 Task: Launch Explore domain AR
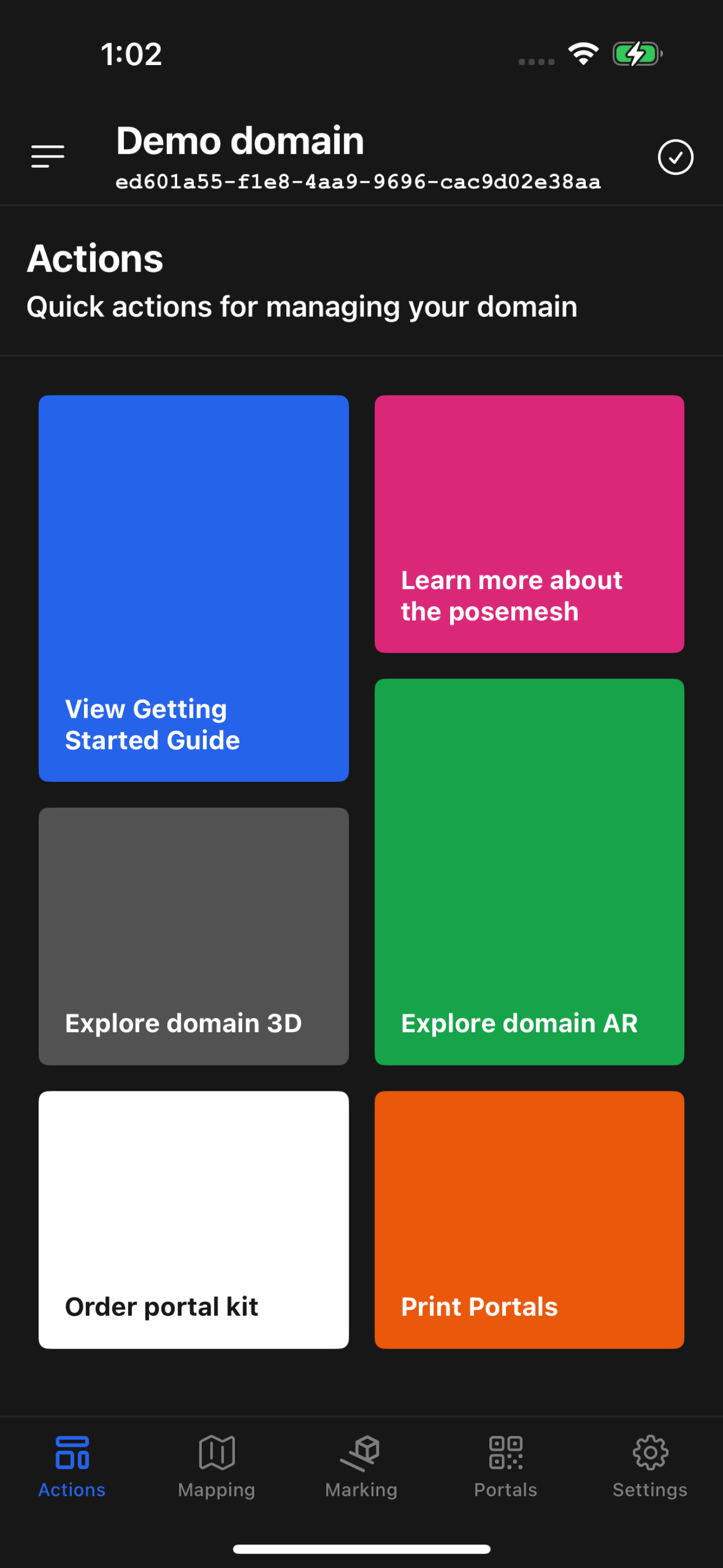tap(529, 870)
